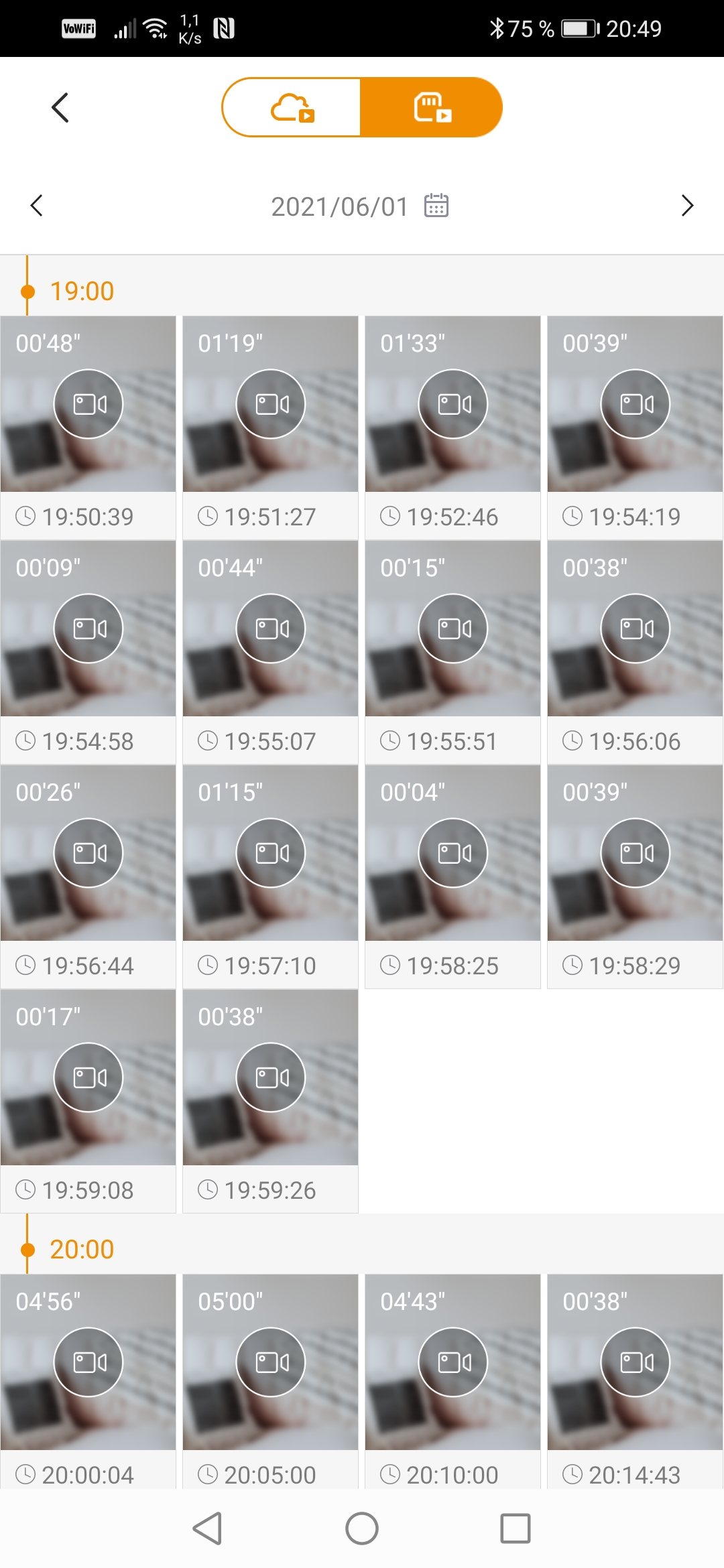Viewport: 724px width, 1568px height.
Task: Open the video from 19:55:07
Action: pyautogui.click(x=271, y=629)
